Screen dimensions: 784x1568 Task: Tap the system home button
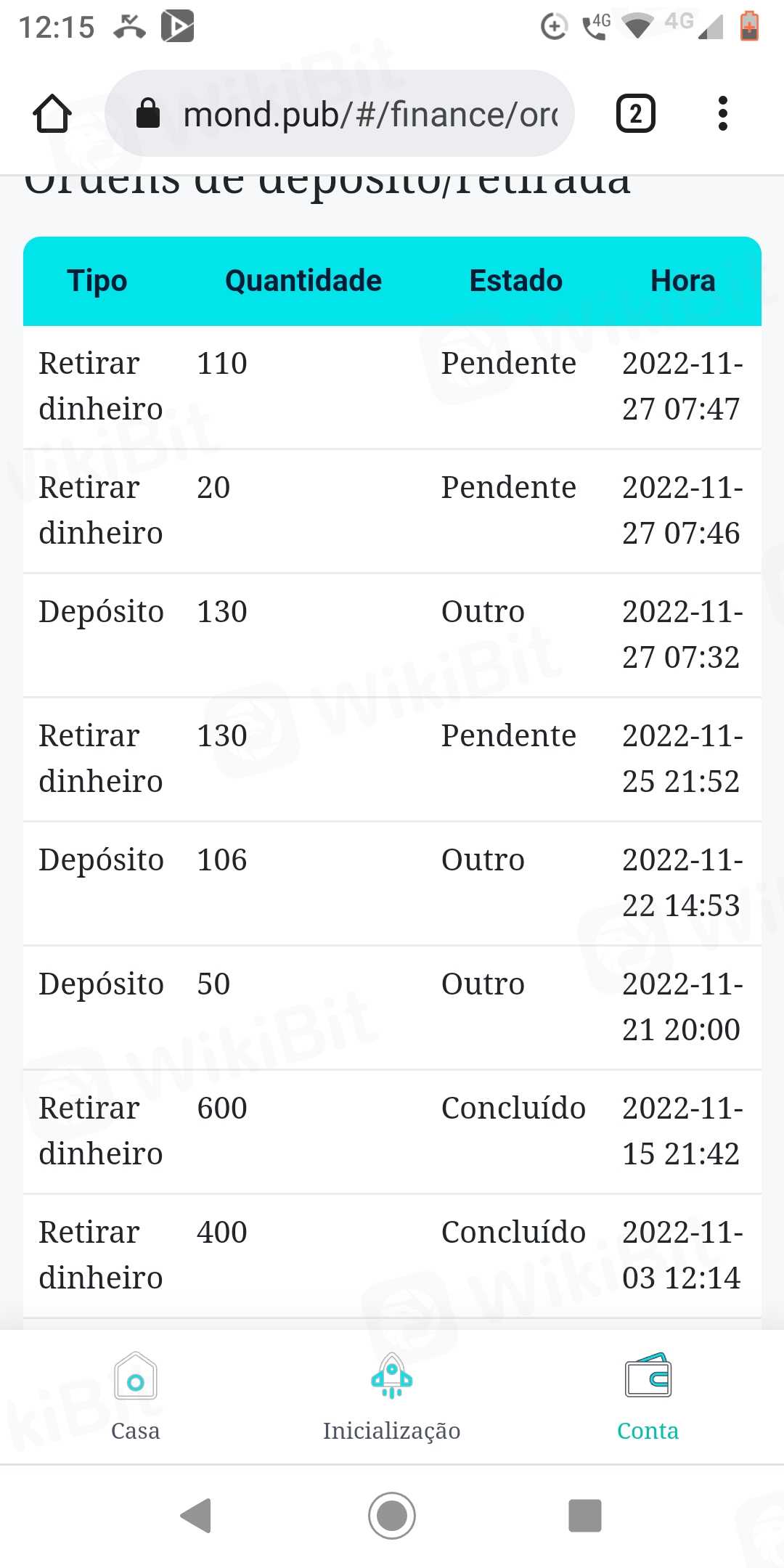(392, 1516)
